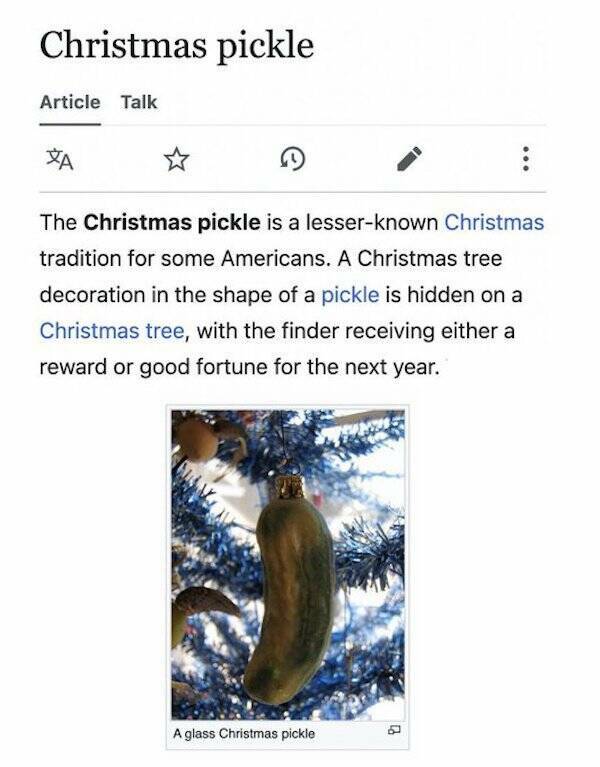Open the three-dot overflow menu
600x767 pixels.
(527, 157)
